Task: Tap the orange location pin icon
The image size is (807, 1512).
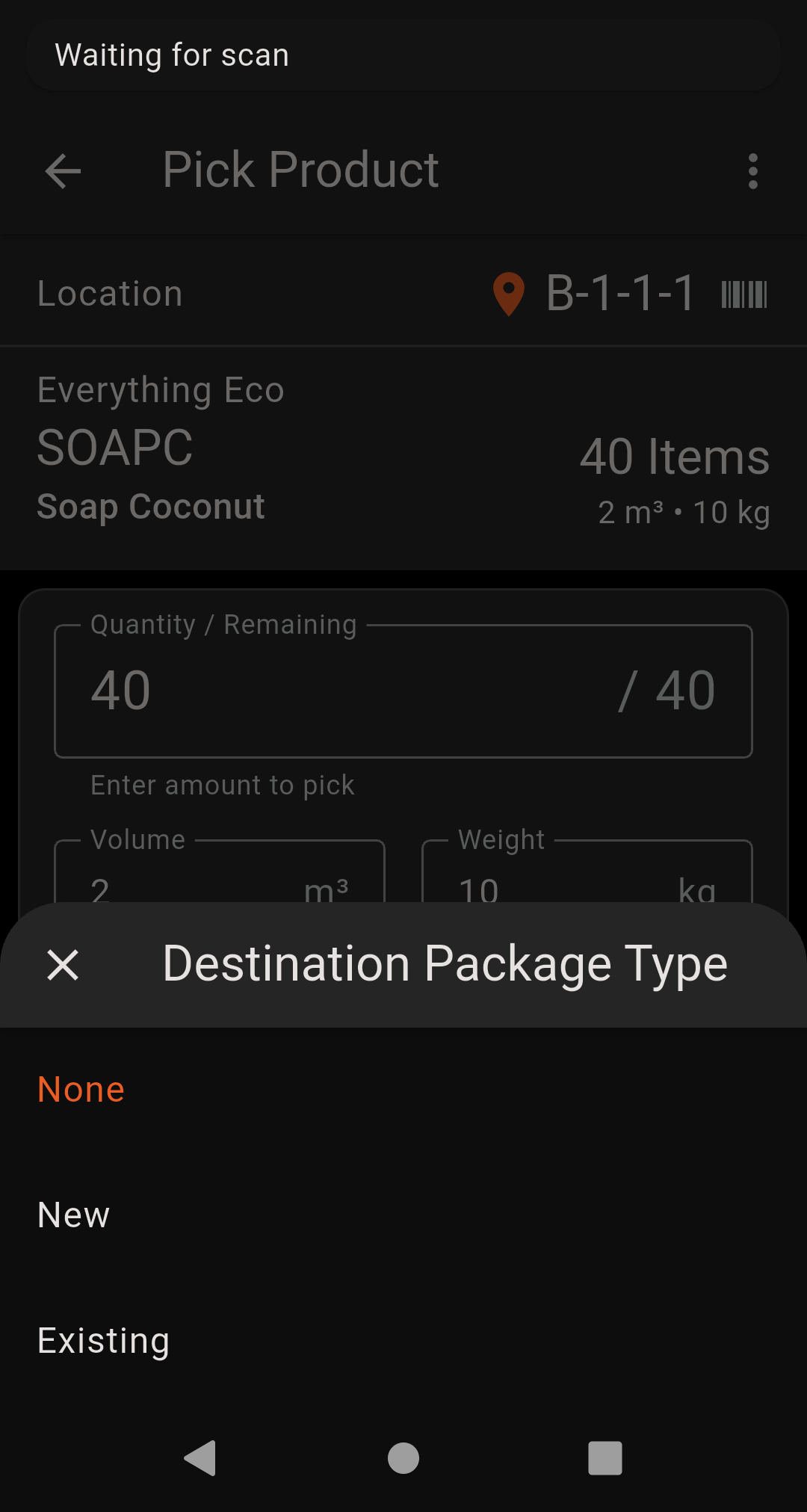Action: click(508, 292)
